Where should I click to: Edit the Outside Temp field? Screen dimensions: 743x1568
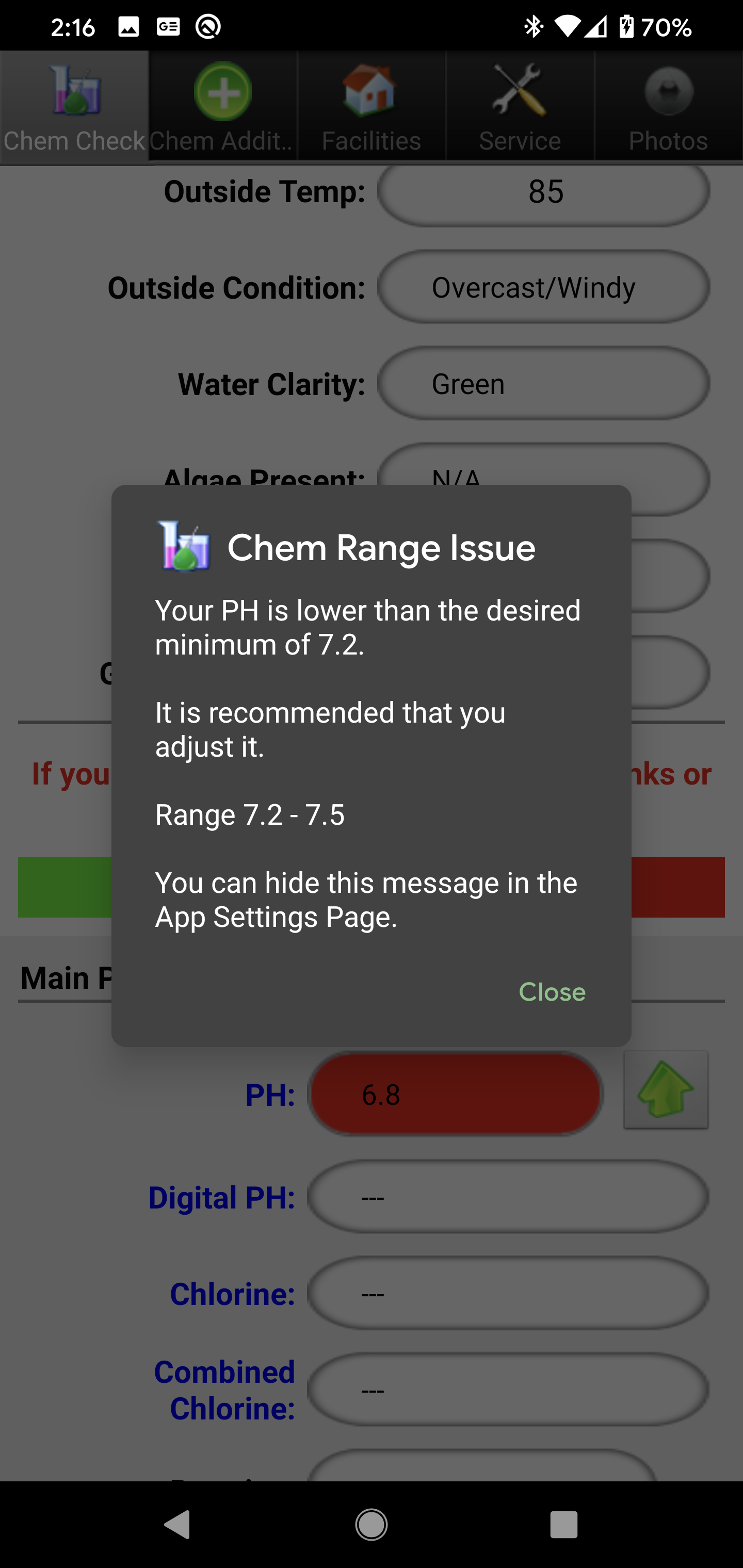(x=544, y=192)
